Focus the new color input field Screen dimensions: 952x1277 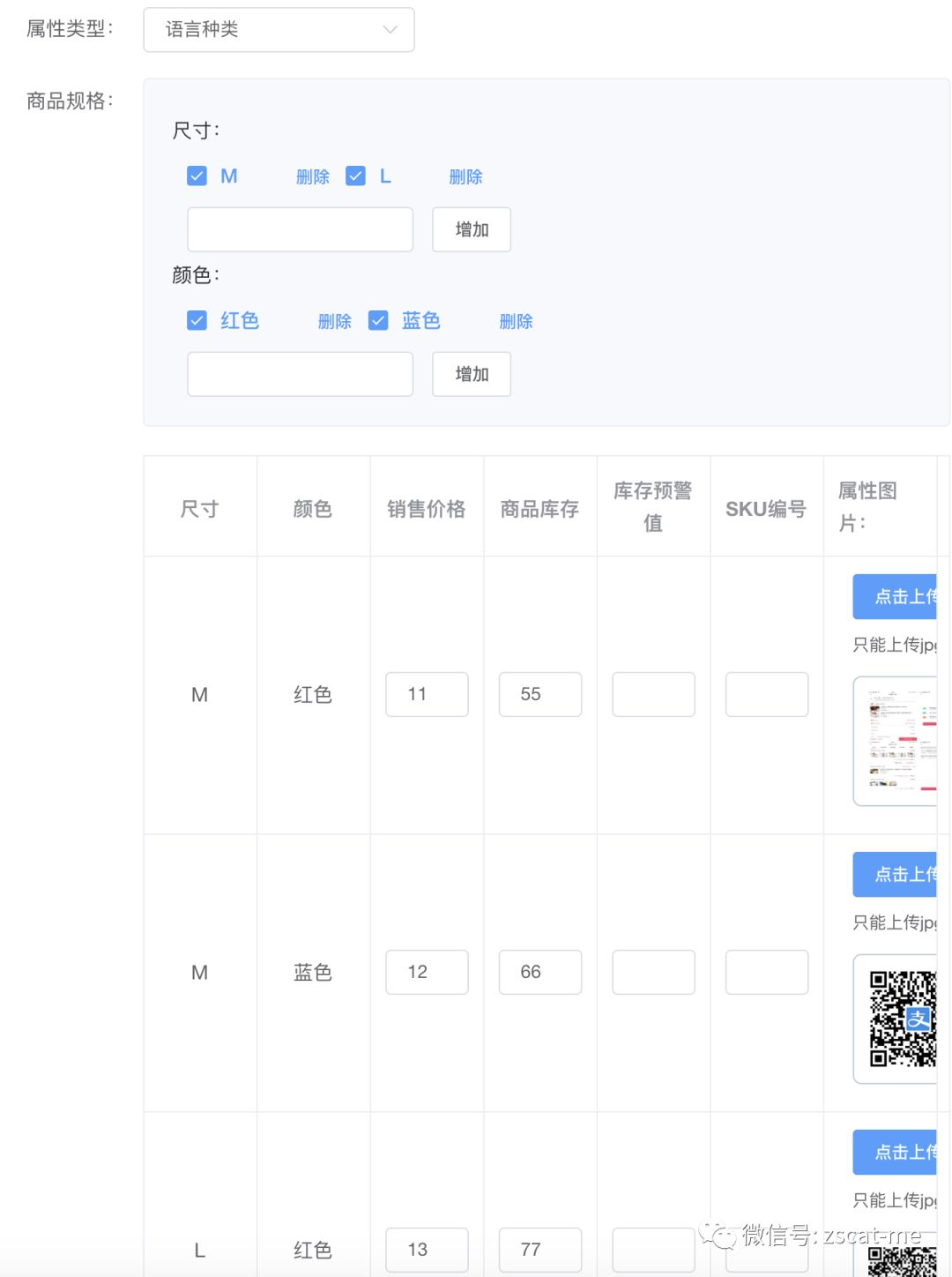300,374
